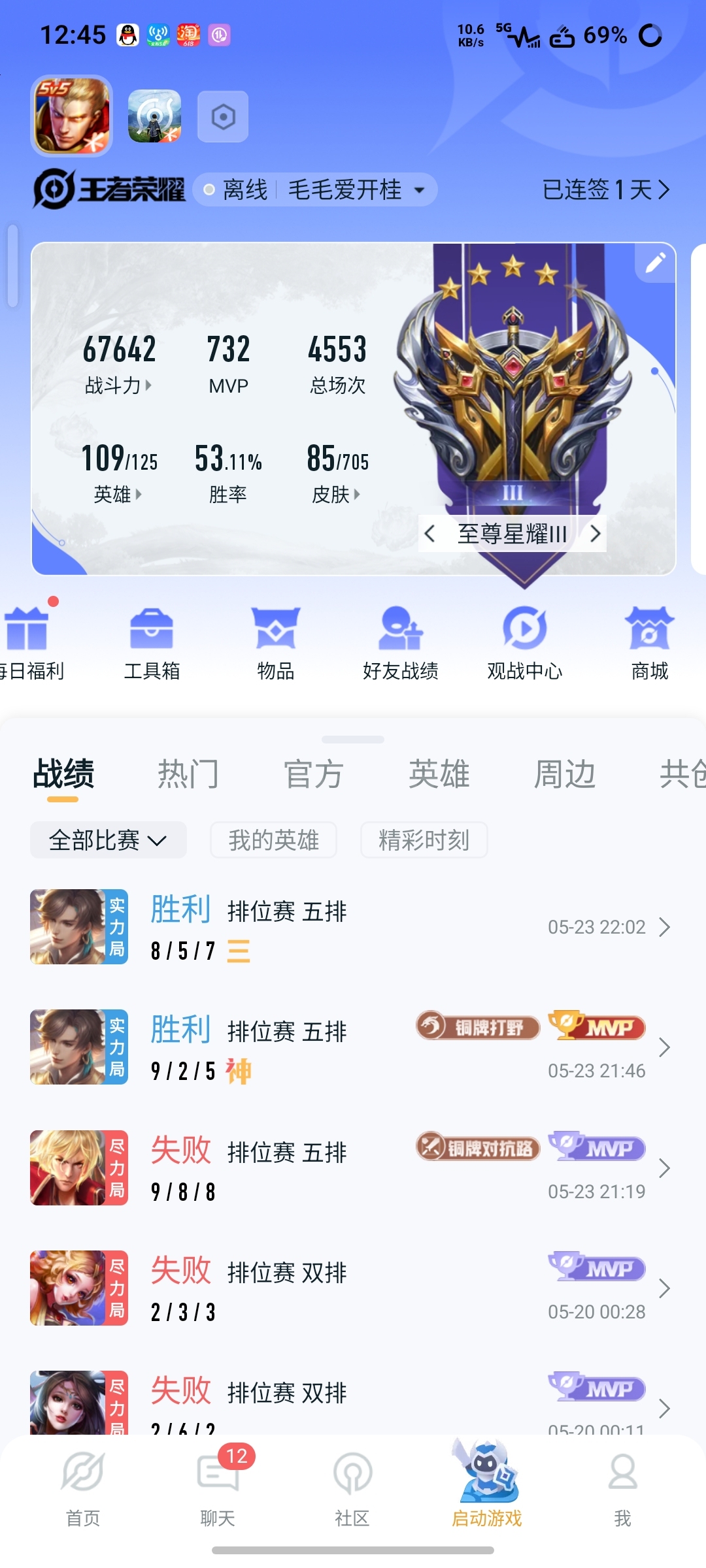The image size is (706, 1568).
Task: Expand the 全部比赛 match filter
Action: 109,840
